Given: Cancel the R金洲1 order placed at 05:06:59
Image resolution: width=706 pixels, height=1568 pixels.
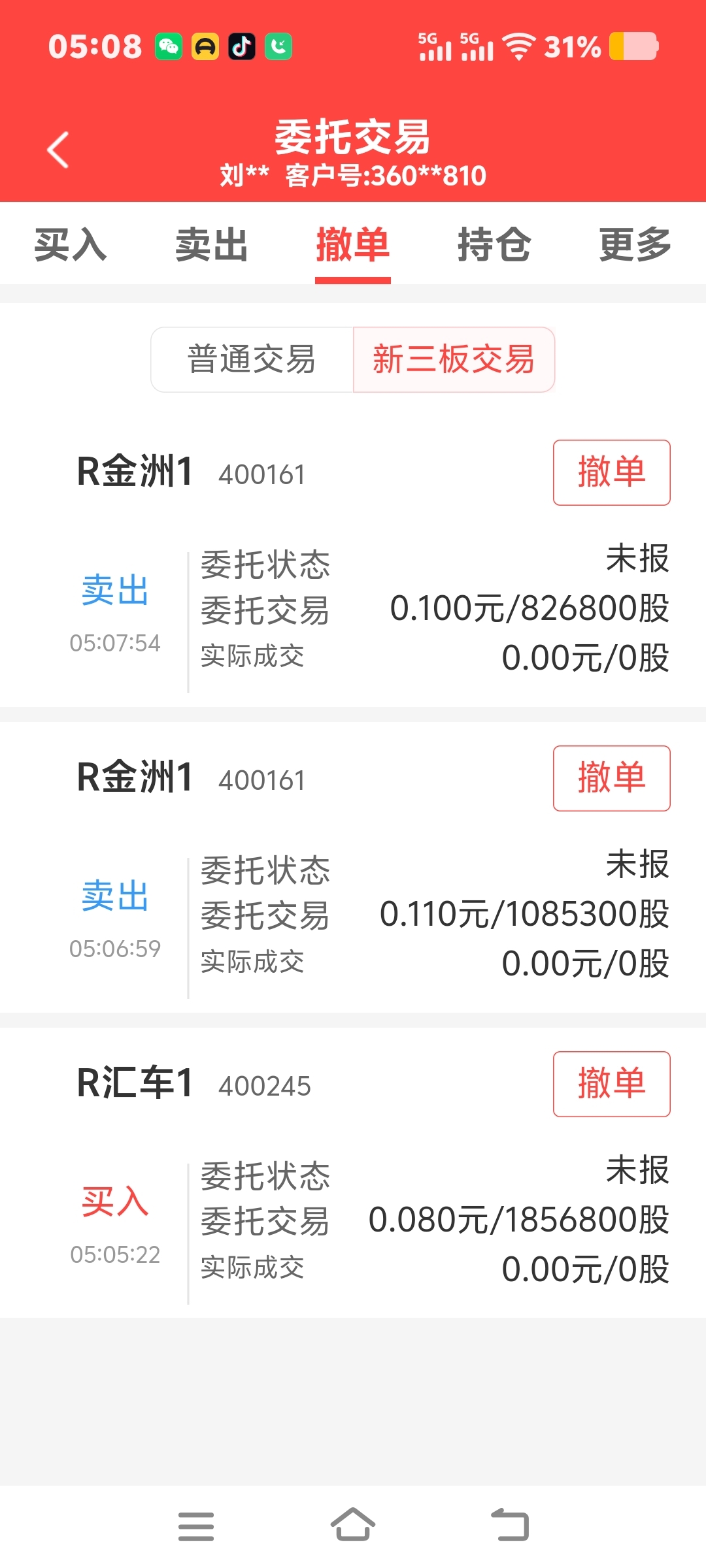Looking at the screenshot, I should (611, 778).
